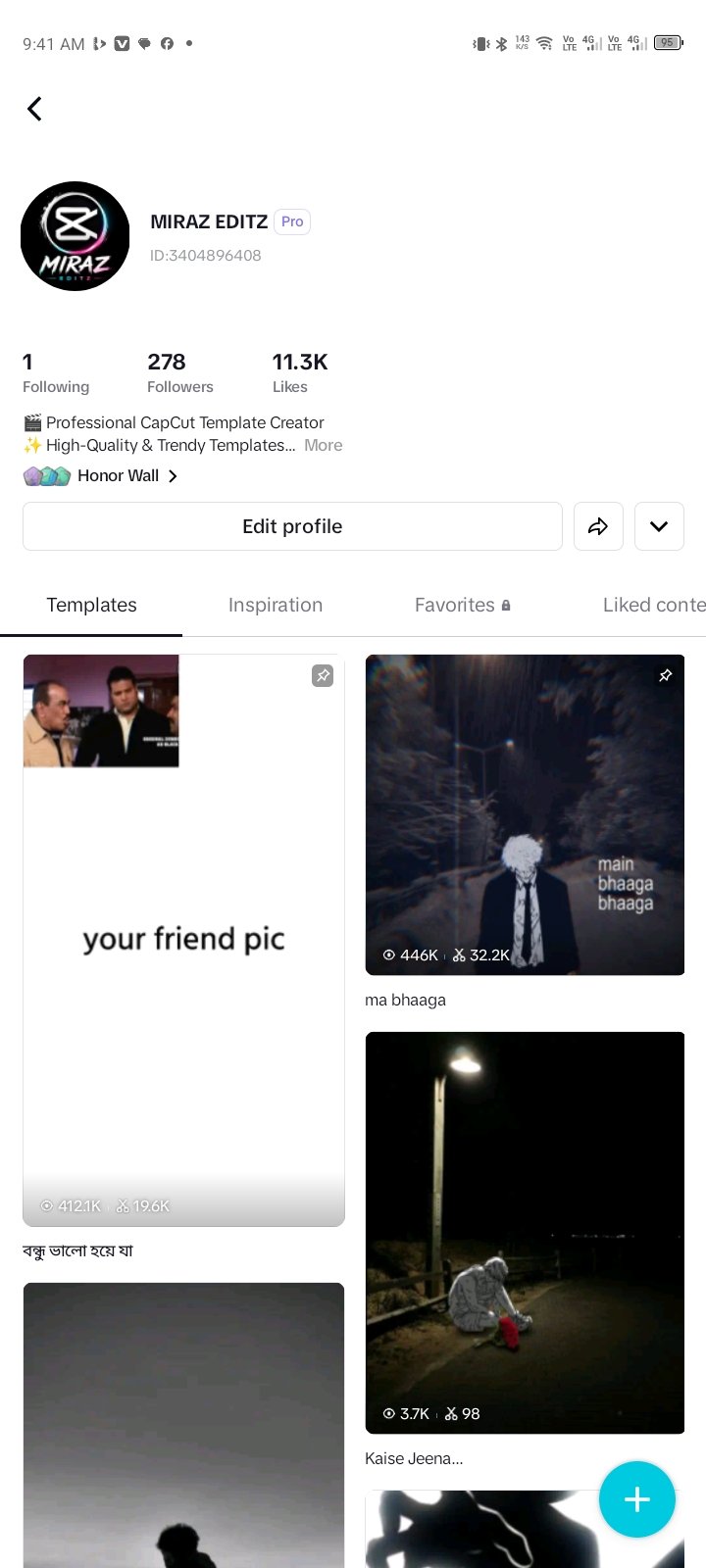Select the Templates tab
Screen dimensions: 706x1568
[91, 605]
